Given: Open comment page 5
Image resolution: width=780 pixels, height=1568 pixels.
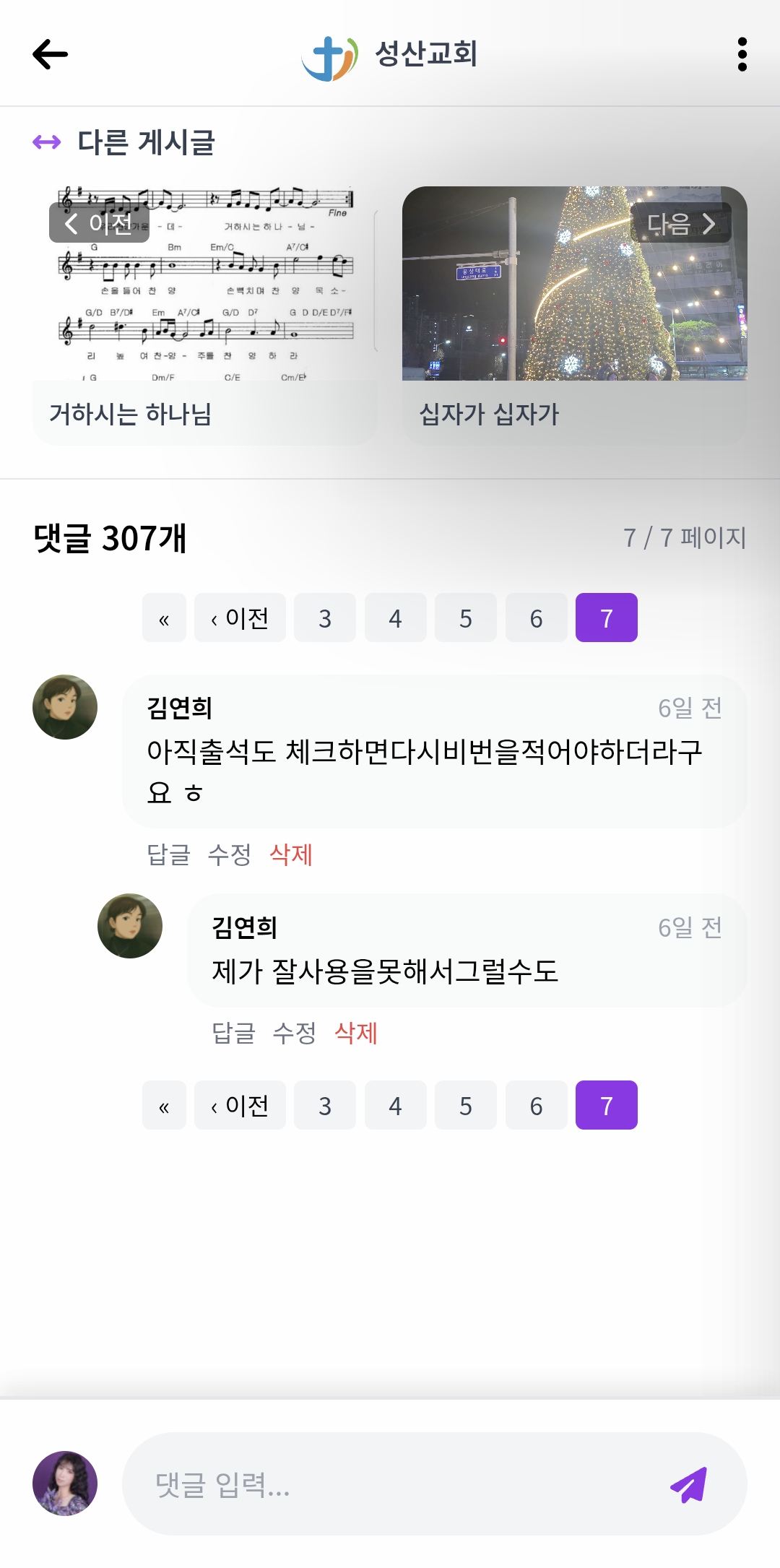Looking at the screenshot, I should coord(465,618).
